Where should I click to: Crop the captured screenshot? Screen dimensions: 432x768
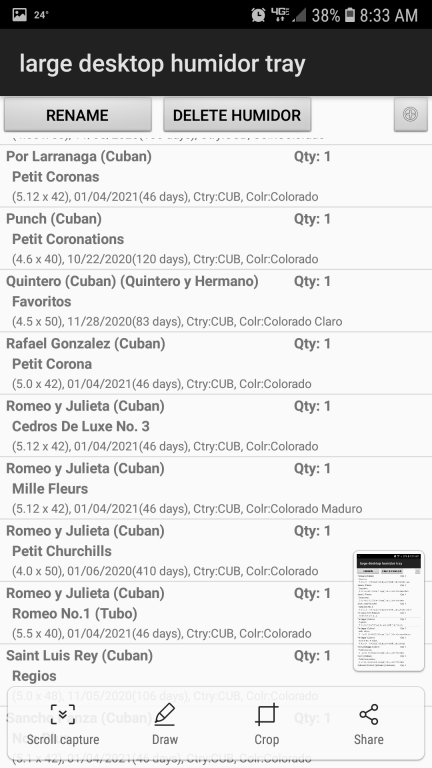point(266,724)
